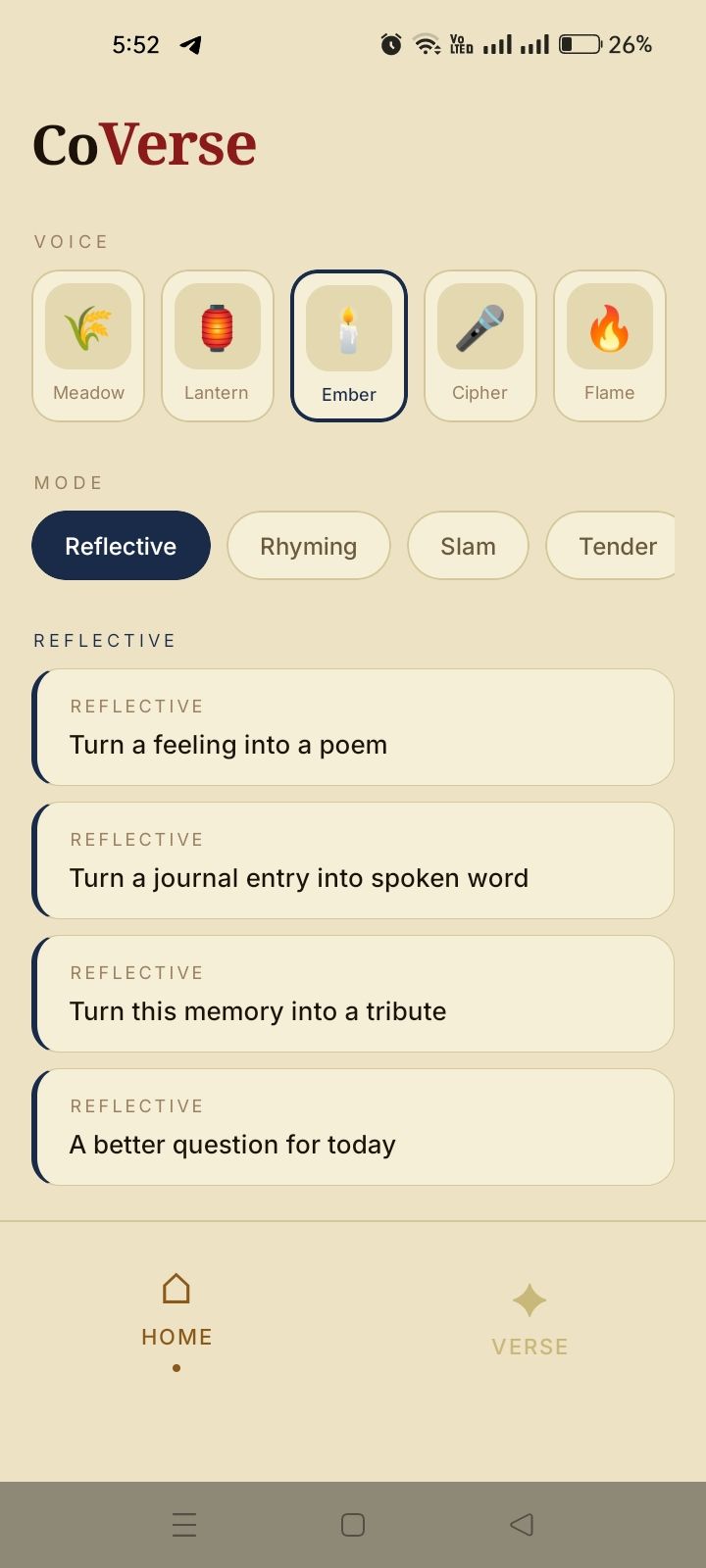Viewport: 706px width, 1568px height.
Task: Choose the Slam mode
Action: pos(468,546)
